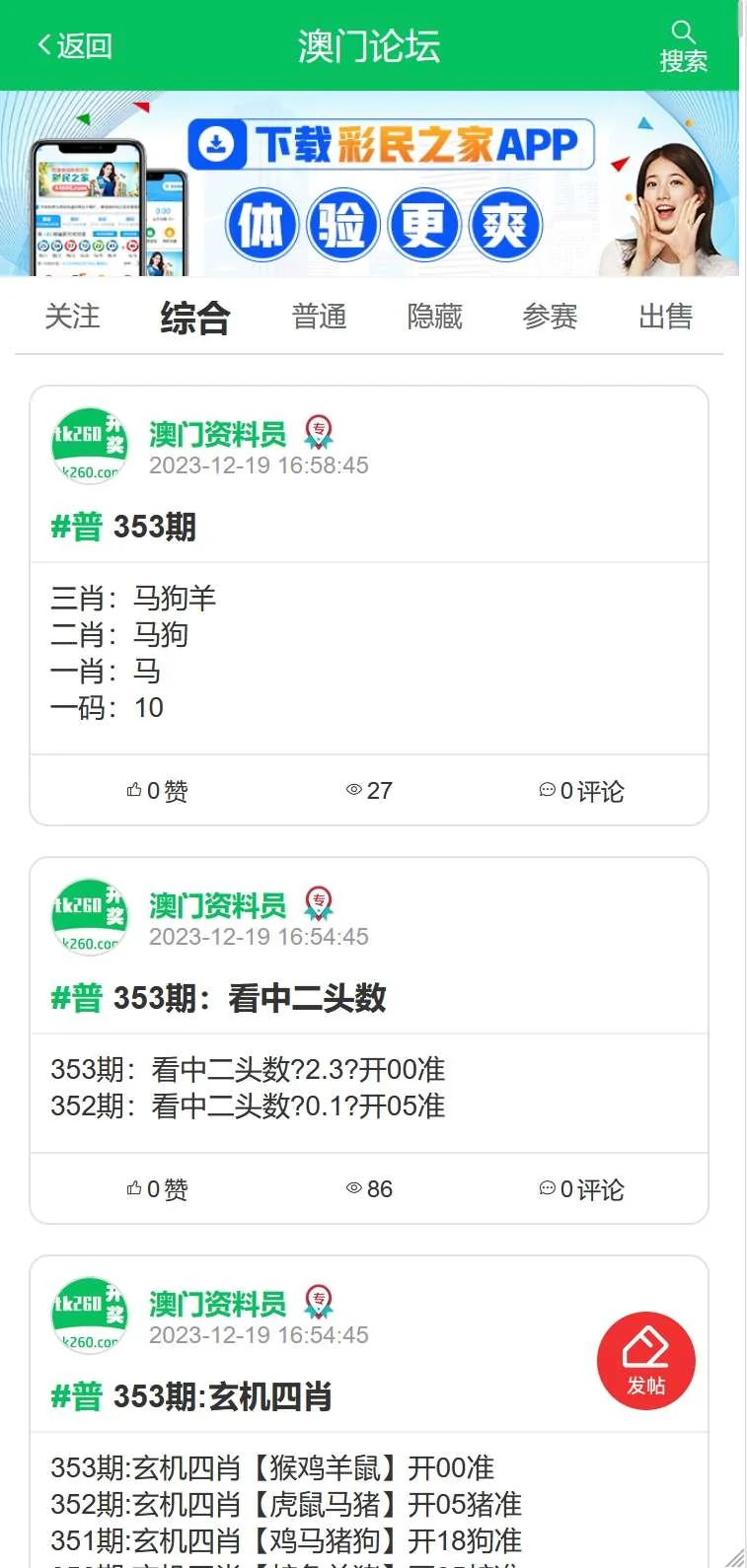
Task: Open the 隐藏 tab
Action: coord(434,317)
